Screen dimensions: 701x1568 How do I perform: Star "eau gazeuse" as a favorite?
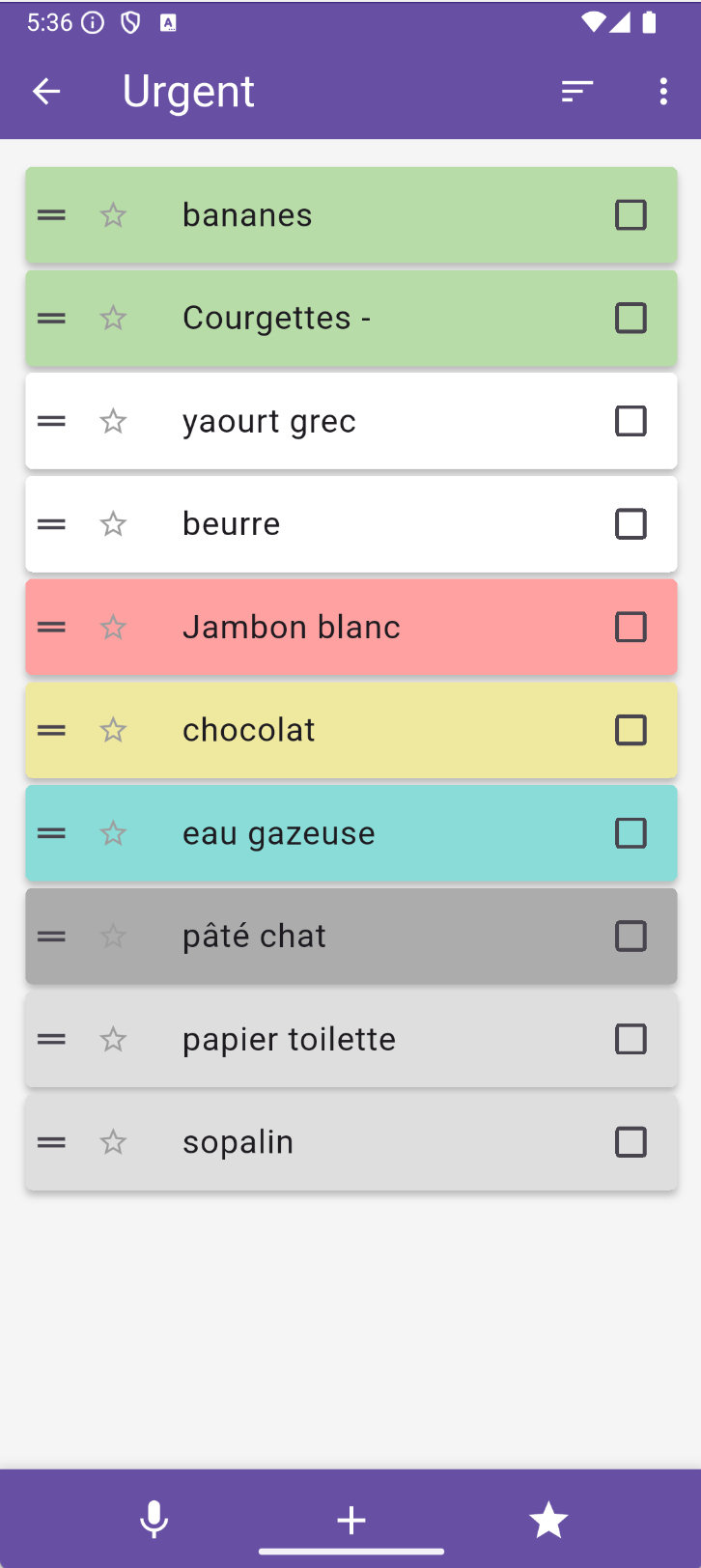pyautogui.click(x=112, y=832)
